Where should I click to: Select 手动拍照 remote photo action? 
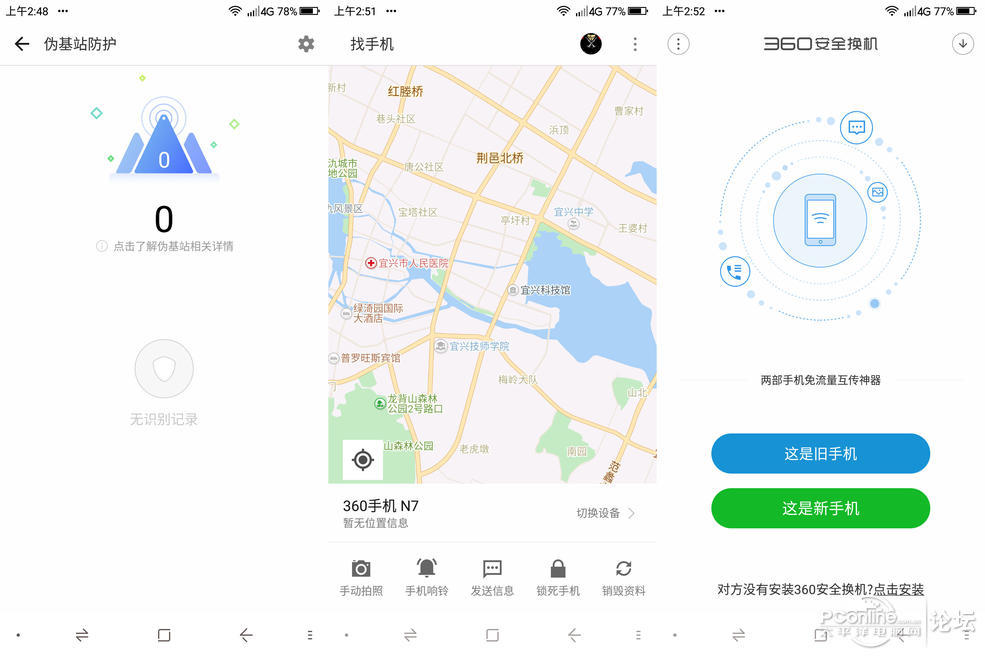[x=361, y=578]
